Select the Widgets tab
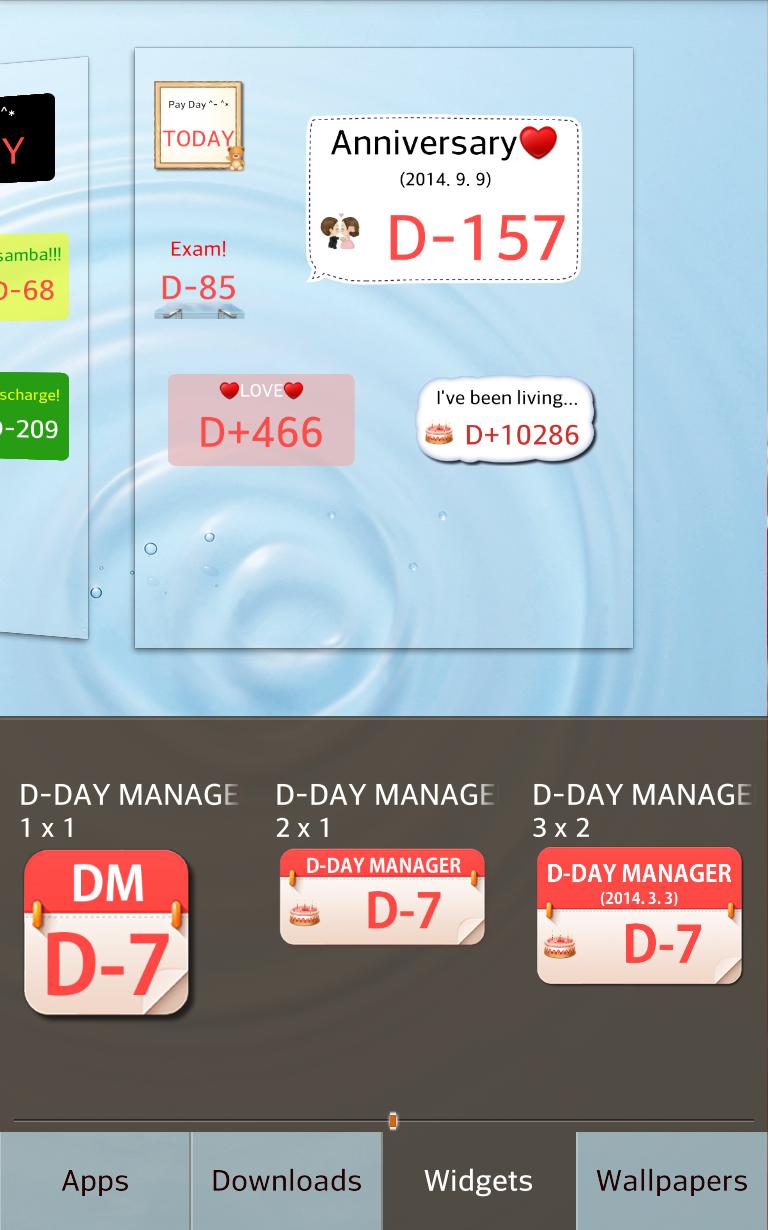The height and width of the screenshot is (1230, 768). (478, 1181)
